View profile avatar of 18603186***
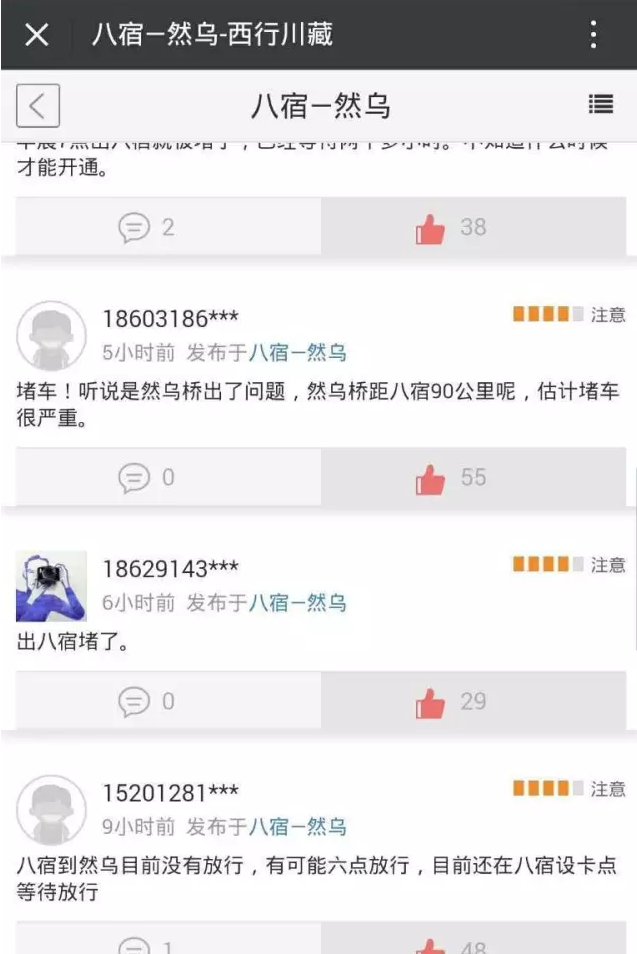The width and height of the screenshot is (637, 954). (51, 335)
